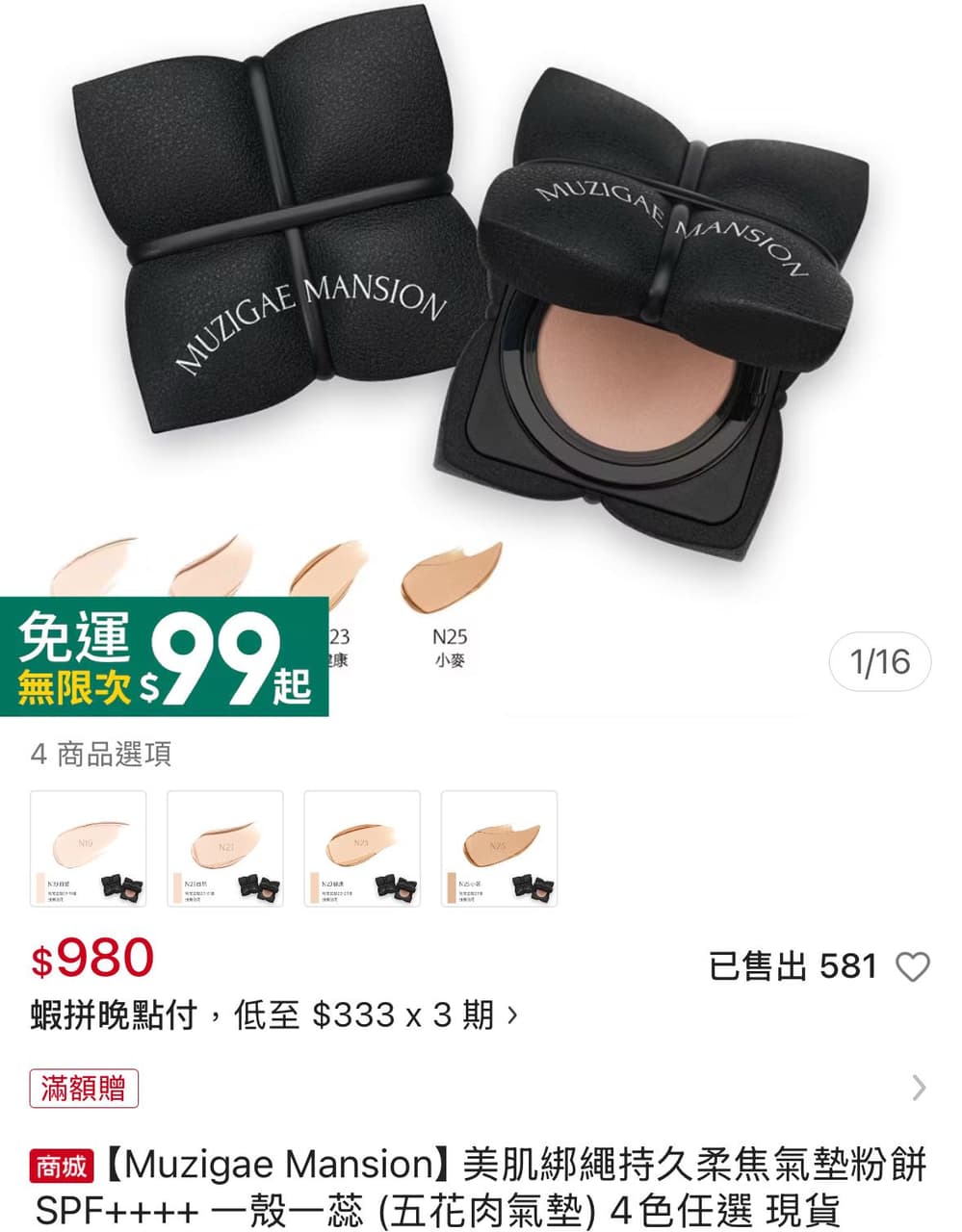The image size is (962, 1232).
Task: Open 蝦拼晚點付 installment details
Action: (x=274, y=1015)
